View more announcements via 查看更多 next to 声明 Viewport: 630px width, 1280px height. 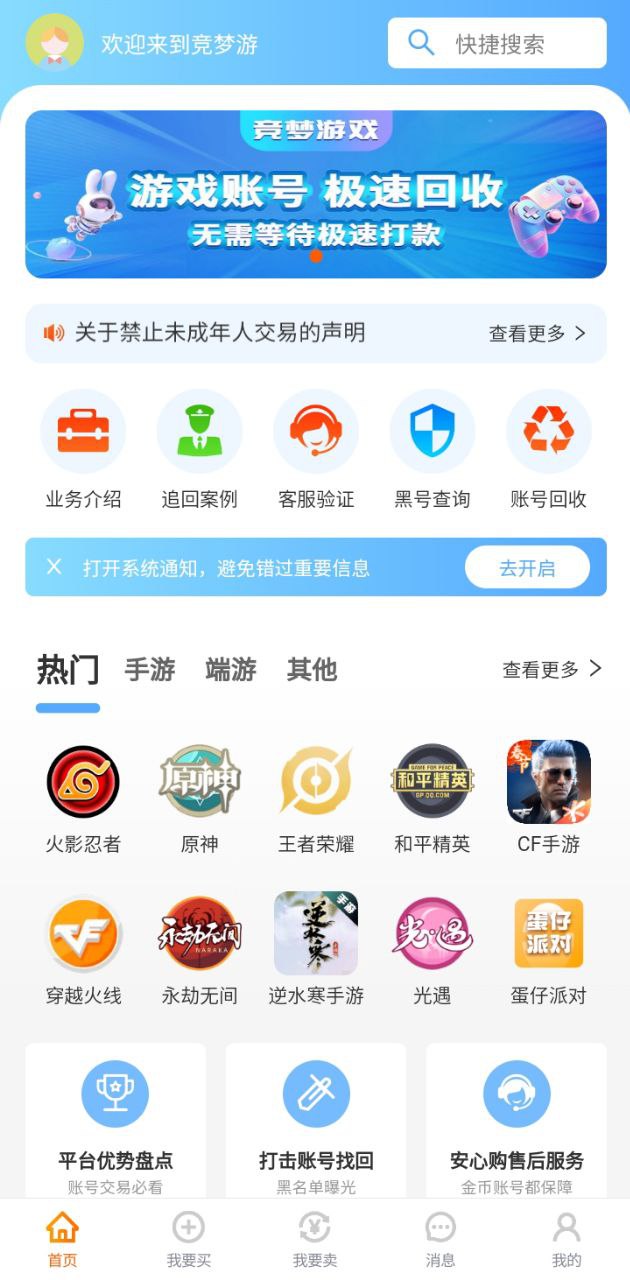pyautogui.click(x=537, y=333)
